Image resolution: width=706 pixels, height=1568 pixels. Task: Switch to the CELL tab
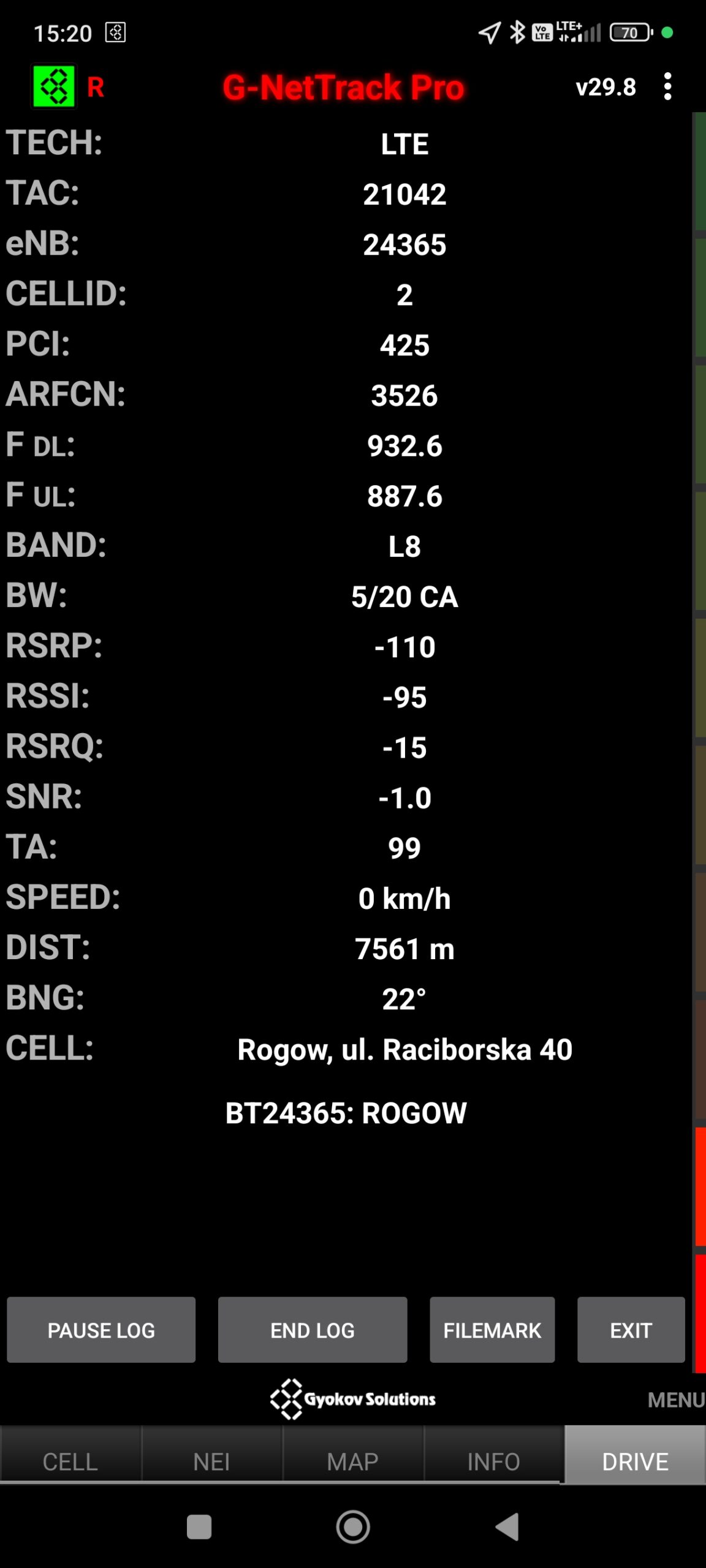[70, 1461]
